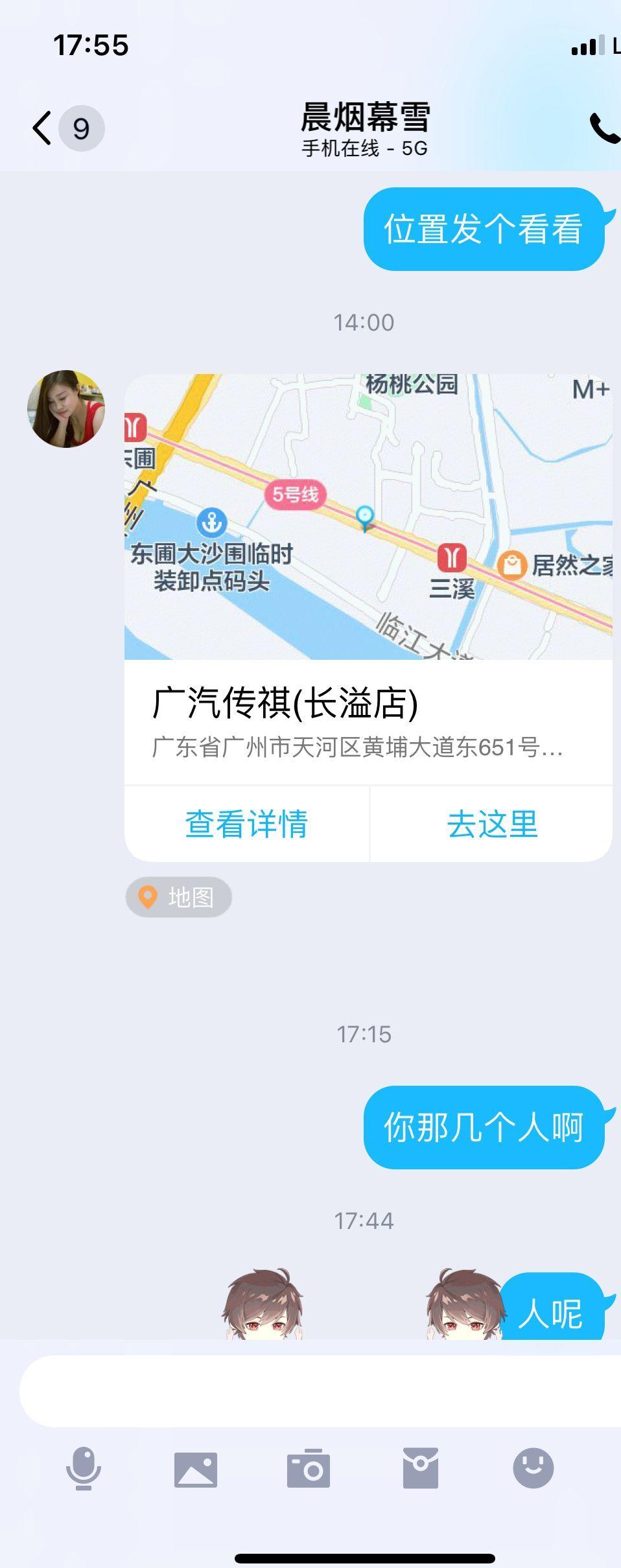
Task: Tap 去这里 to navigate there
Action: 492,825
